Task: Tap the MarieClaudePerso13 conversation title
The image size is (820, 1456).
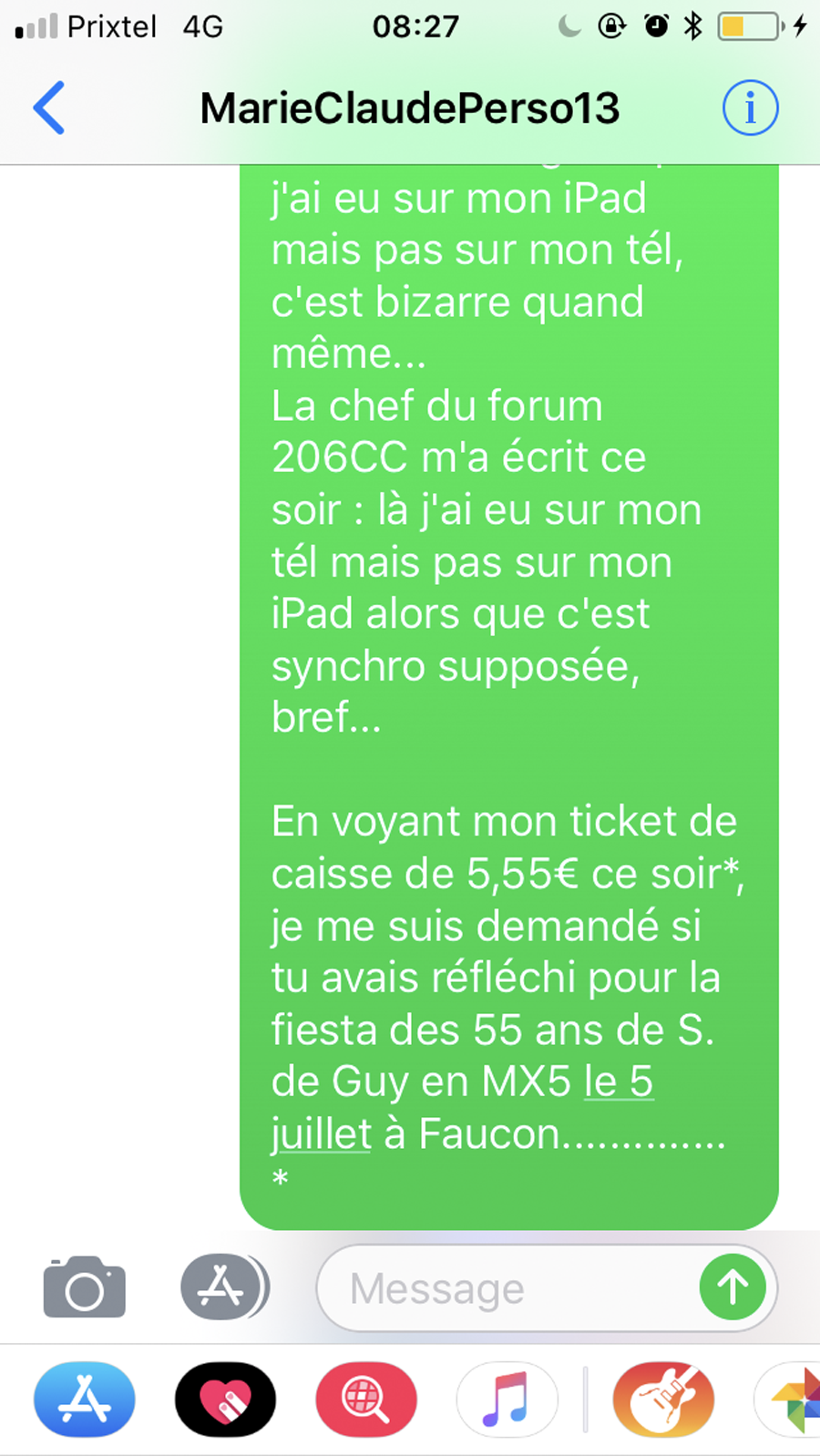Action: tap(409, 108)
